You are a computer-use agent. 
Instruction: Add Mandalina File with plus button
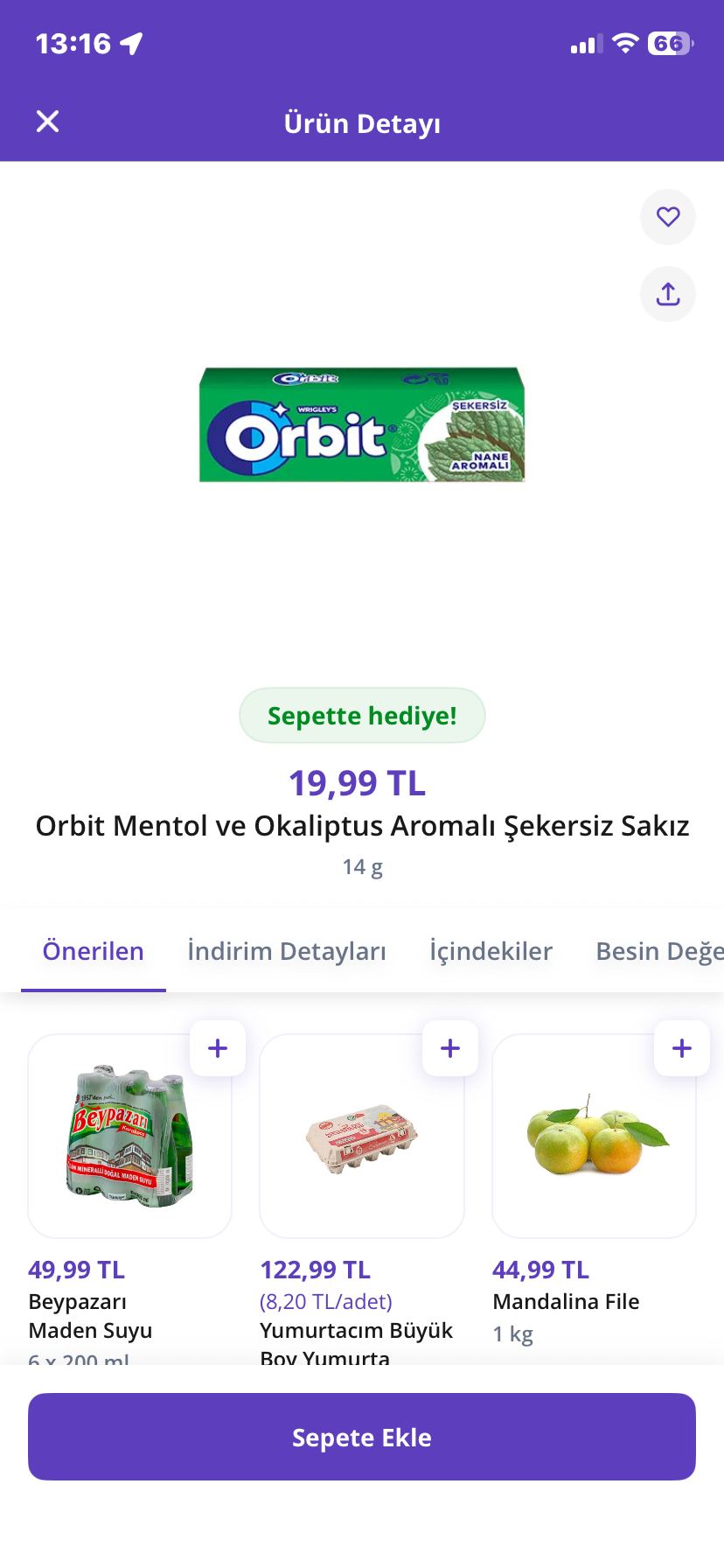point(682,1048)
